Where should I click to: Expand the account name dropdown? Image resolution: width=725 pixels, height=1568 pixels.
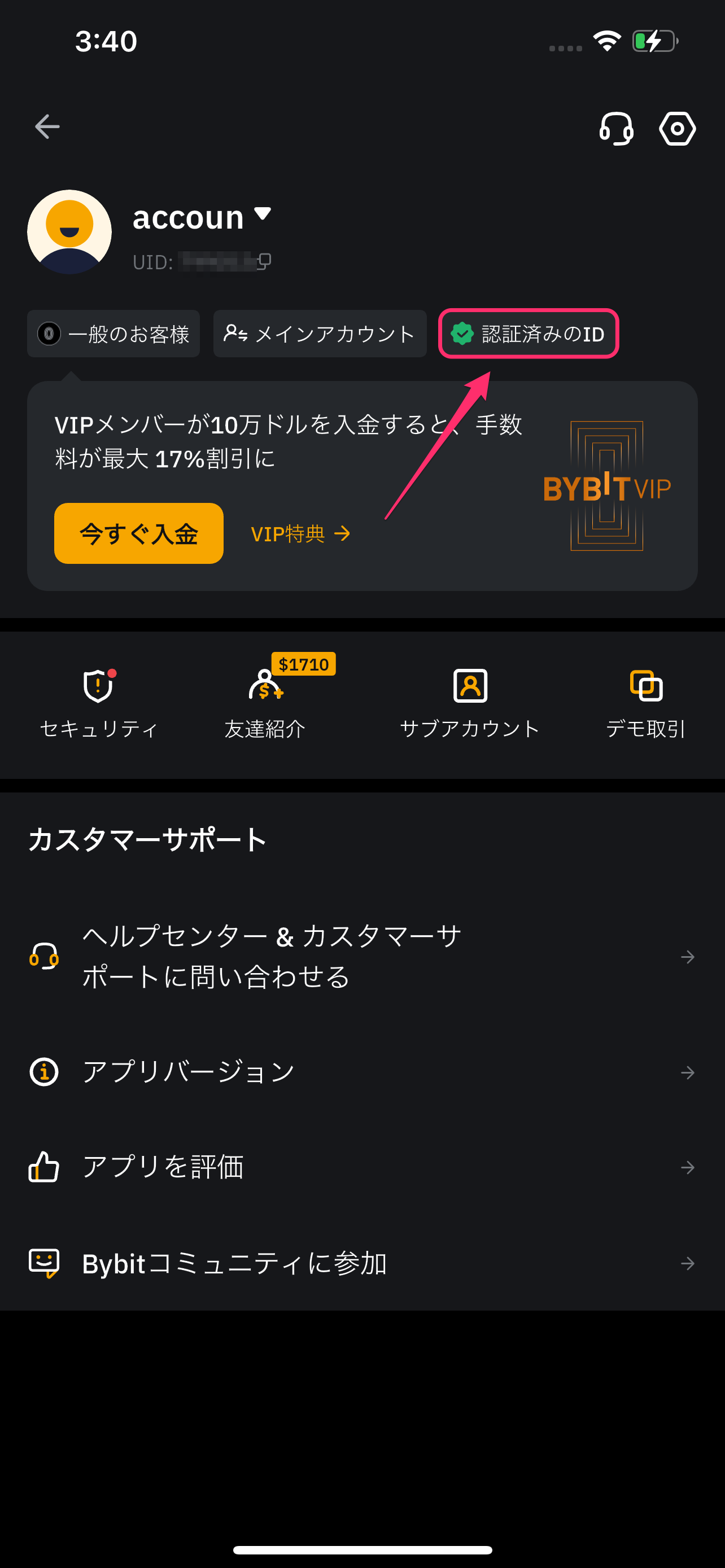point(263,214)
